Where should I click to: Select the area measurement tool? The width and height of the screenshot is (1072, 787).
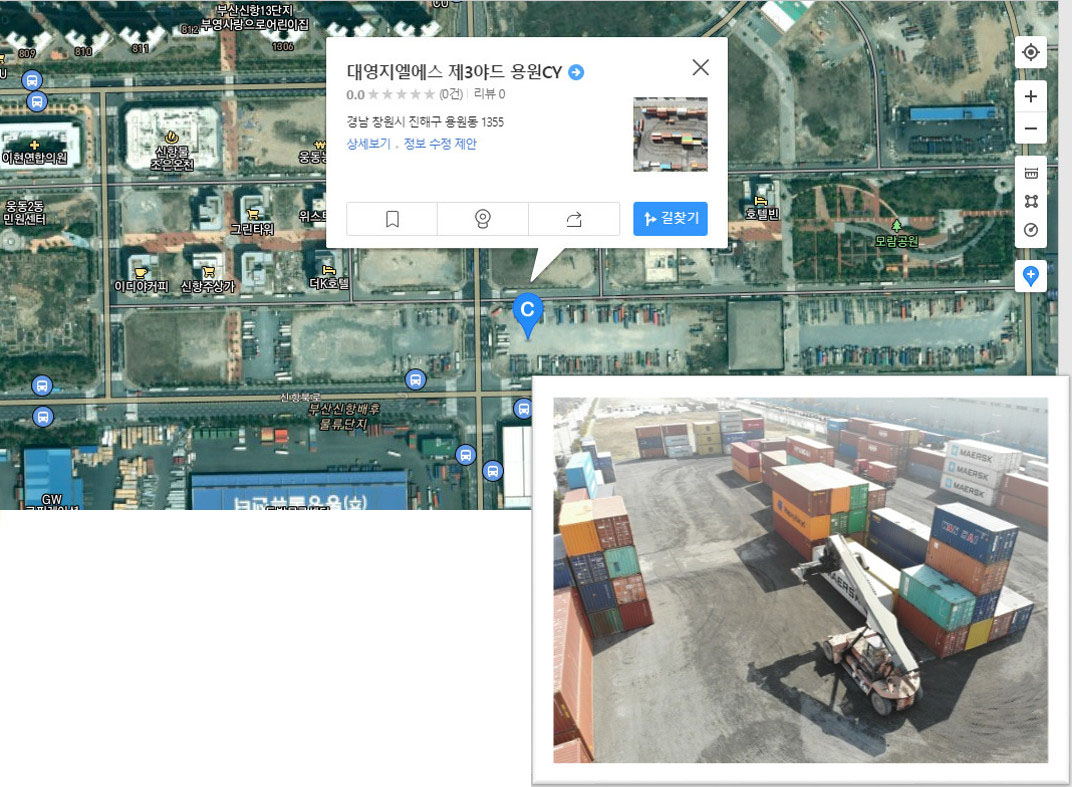pyautogui.click(x=1030, y=201)
